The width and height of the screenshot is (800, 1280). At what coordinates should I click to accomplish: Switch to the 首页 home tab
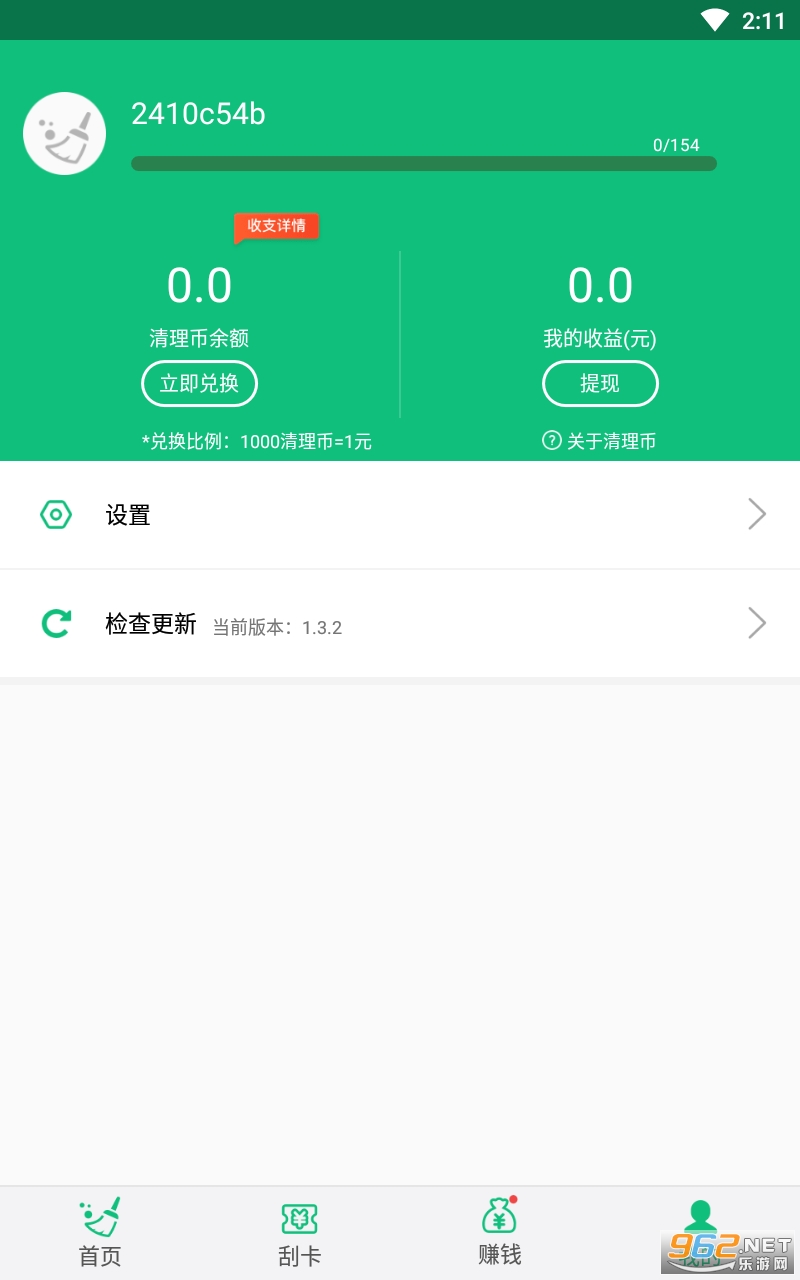pyautogui.click(x=100, y=1233)
